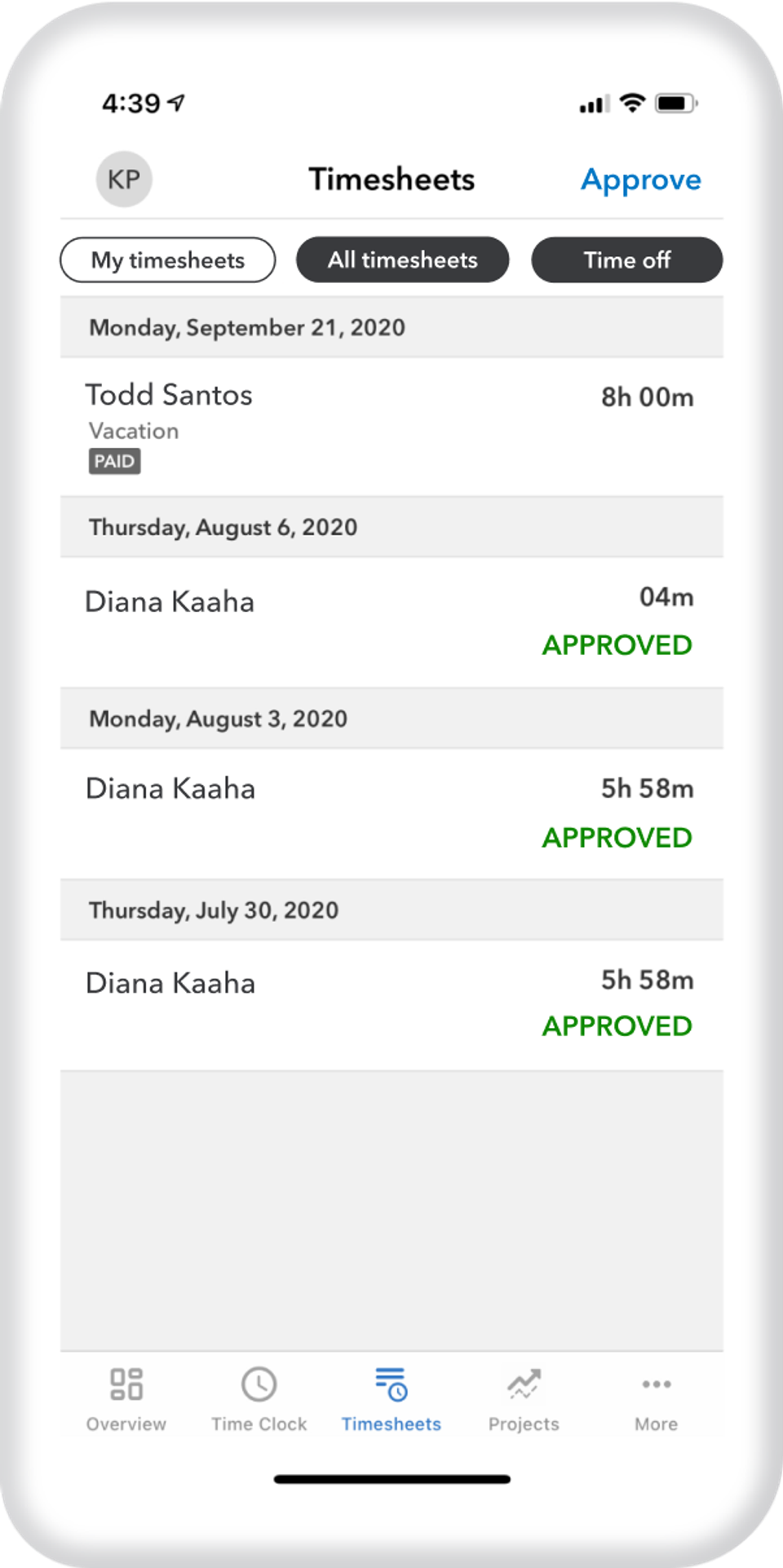The height and width of the screenshot is (1568, 783).
Task: Select the My timesheets filter pill
Action: click(x=167, y=259)
